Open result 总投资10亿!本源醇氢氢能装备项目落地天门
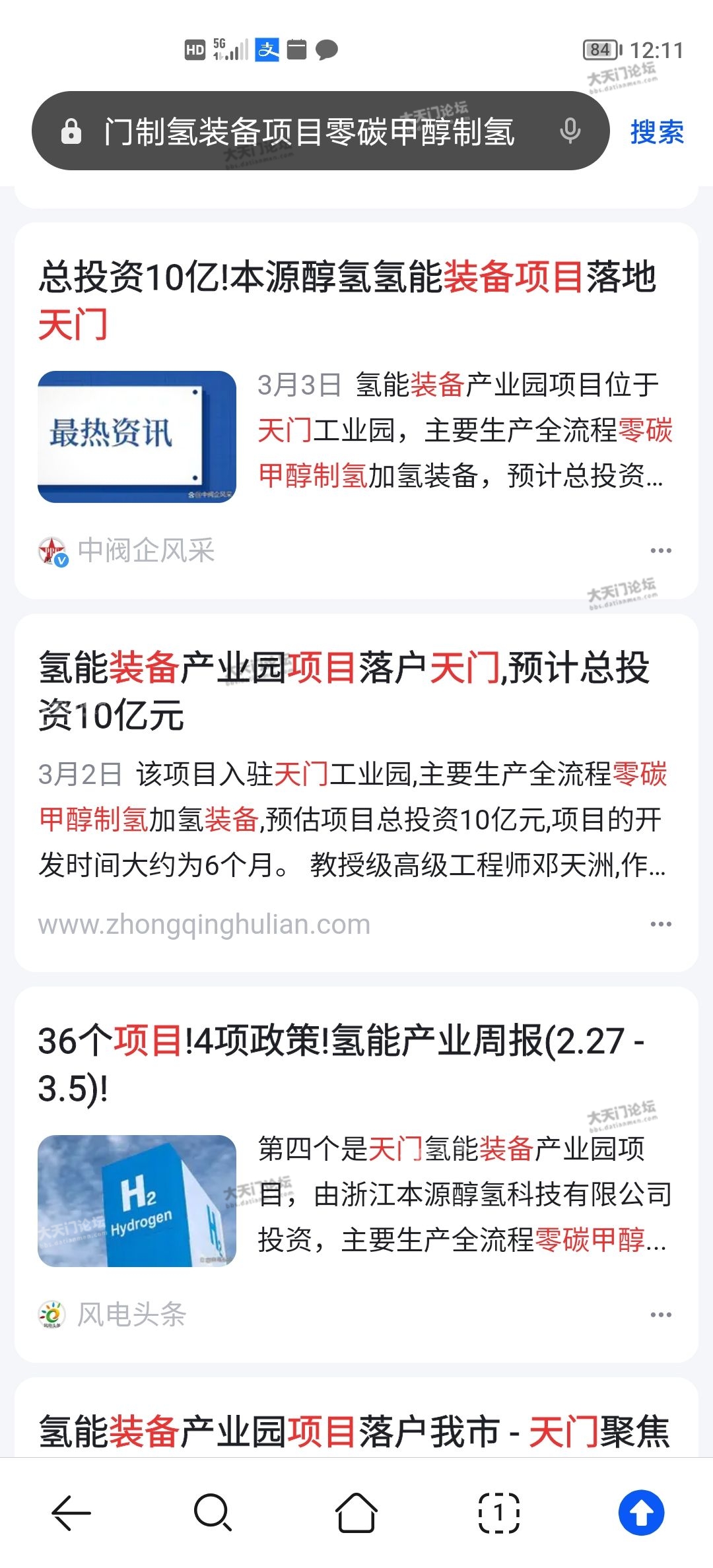 [347, 300]
